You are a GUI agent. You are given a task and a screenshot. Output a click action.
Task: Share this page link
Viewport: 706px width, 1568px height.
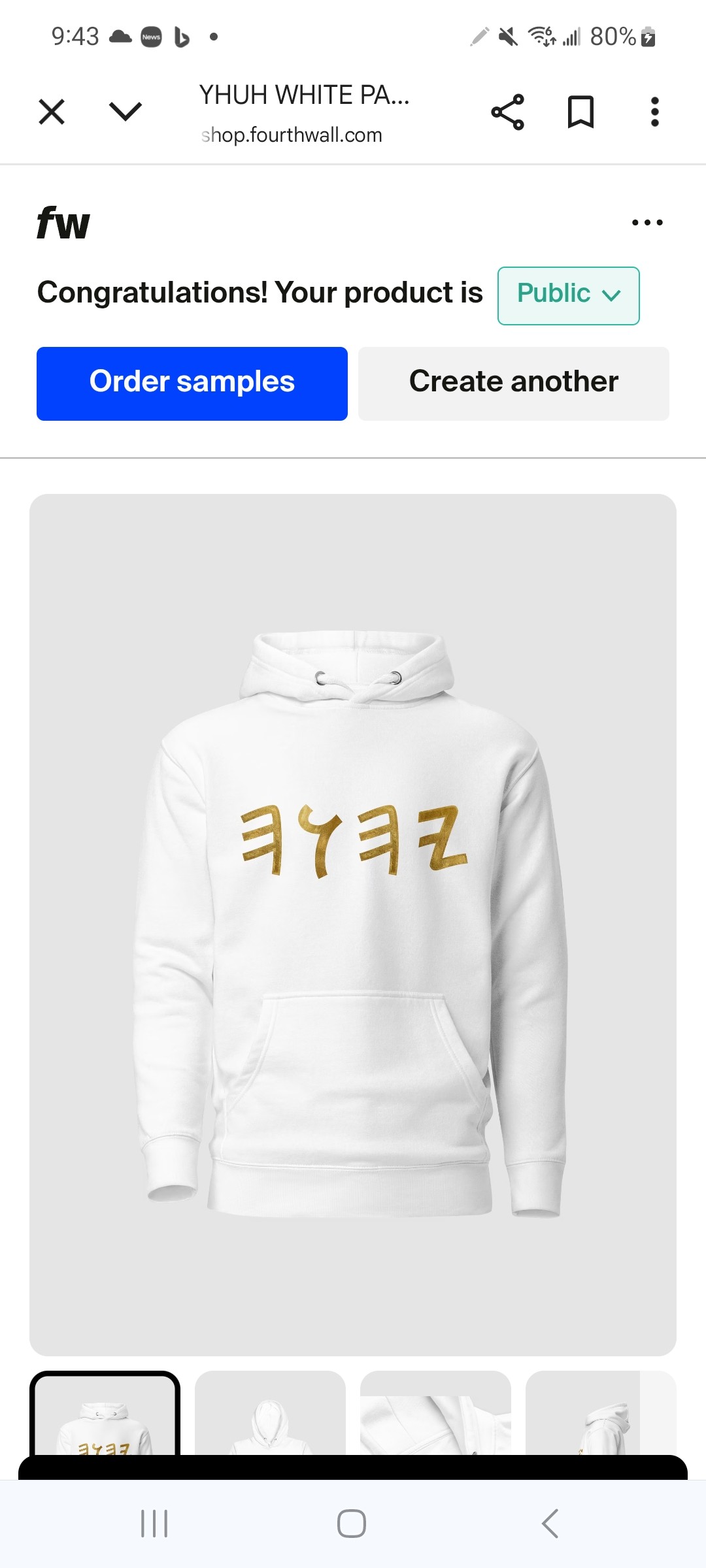[x=508, y=112]
